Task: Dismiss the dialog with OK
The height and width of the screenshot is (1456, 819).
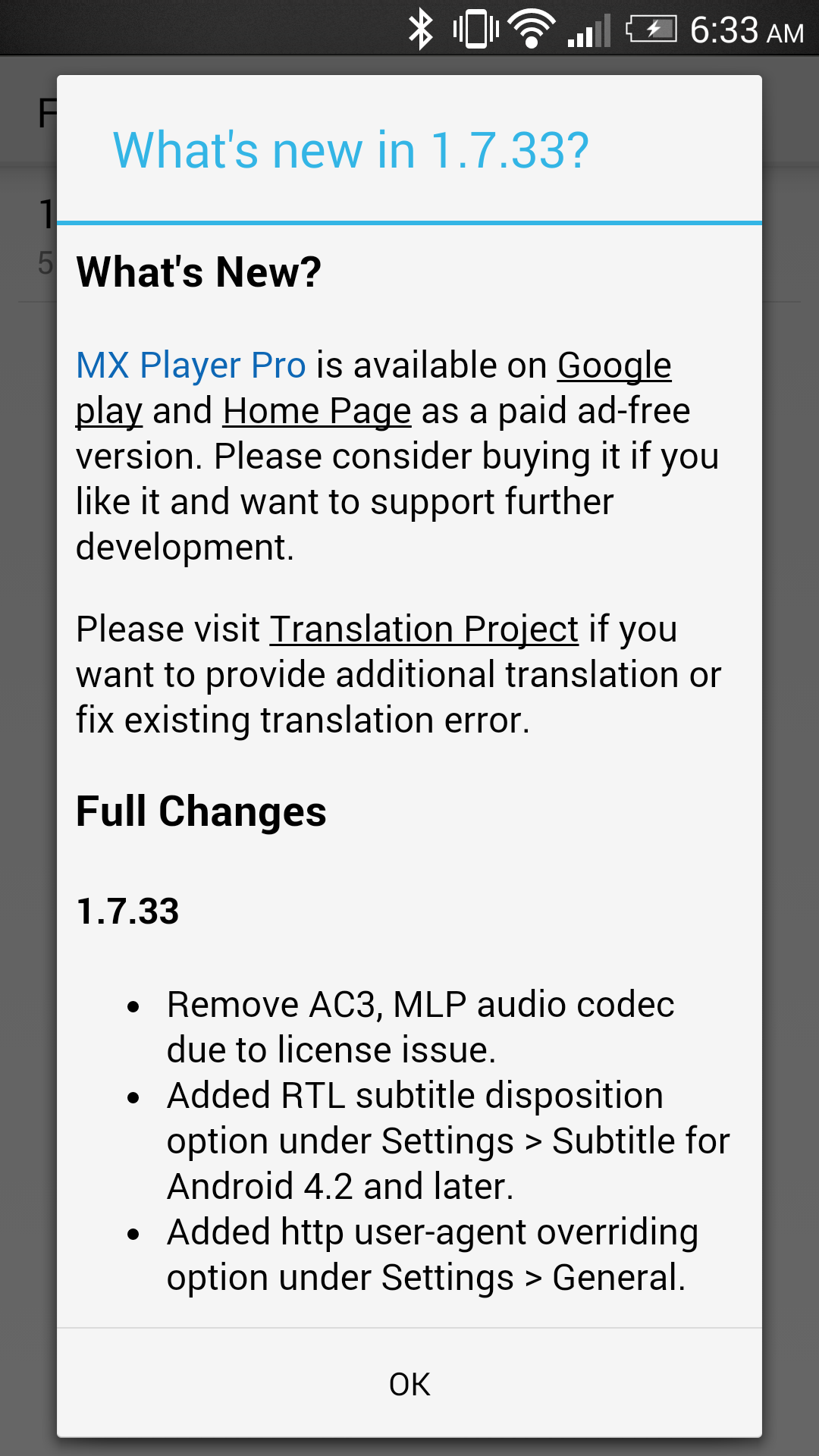Action: 409,1384
